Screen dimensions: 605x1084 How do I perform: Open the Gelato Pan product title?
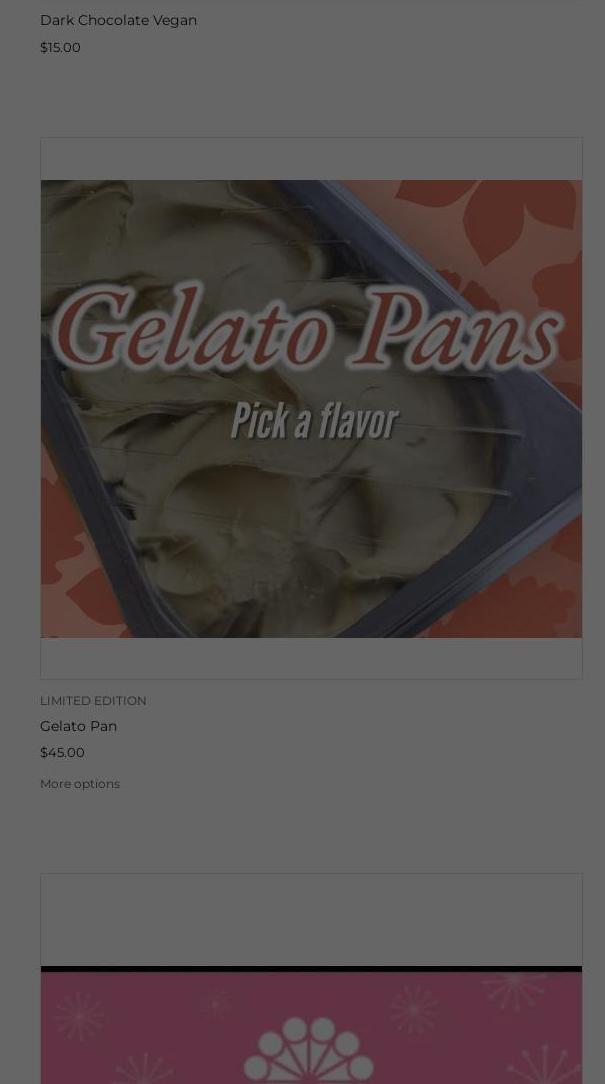tap(78, 726)
